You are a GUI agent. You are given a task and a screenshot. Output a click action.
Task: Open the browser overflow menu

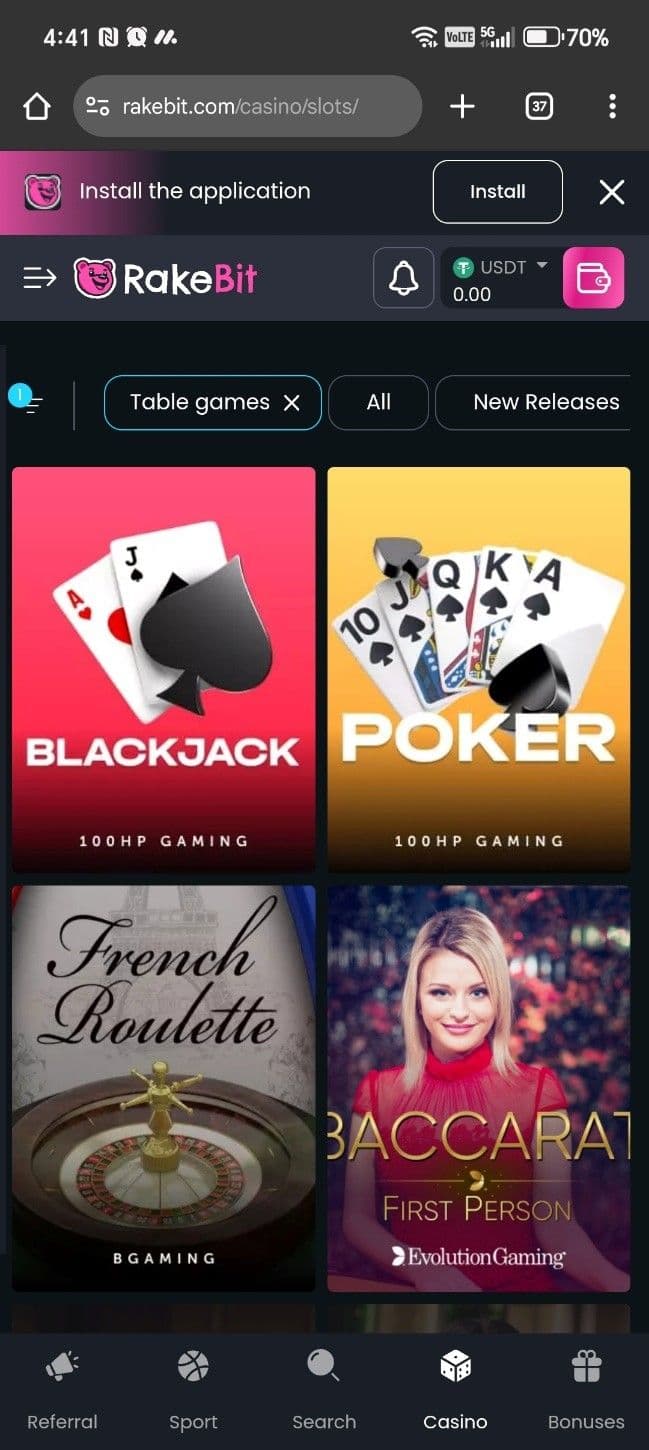(x=612, y=106)
